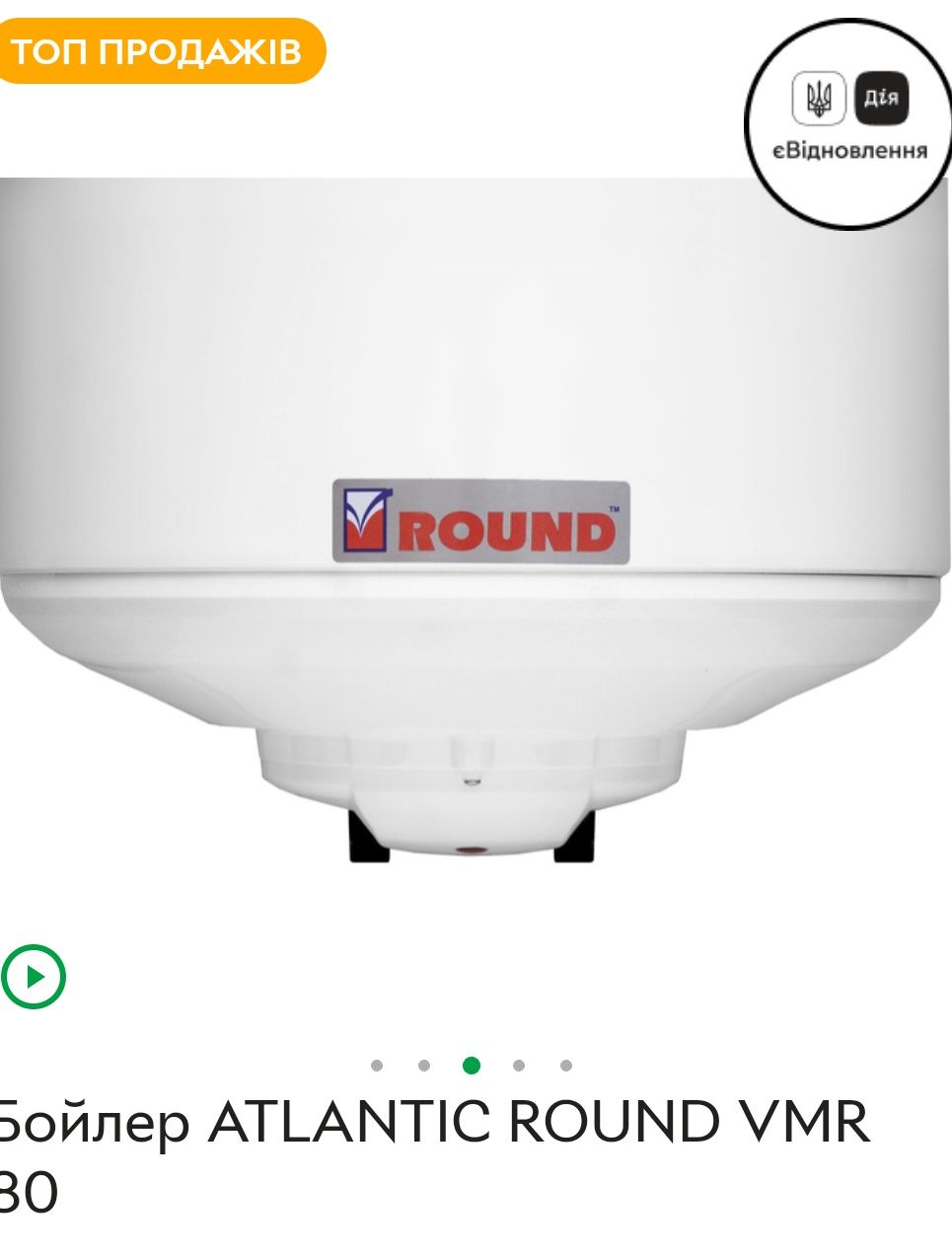Viewport: 952px width, 1256px height.
Task: Select the fourth gallery dot
Action: (519, 1066)
